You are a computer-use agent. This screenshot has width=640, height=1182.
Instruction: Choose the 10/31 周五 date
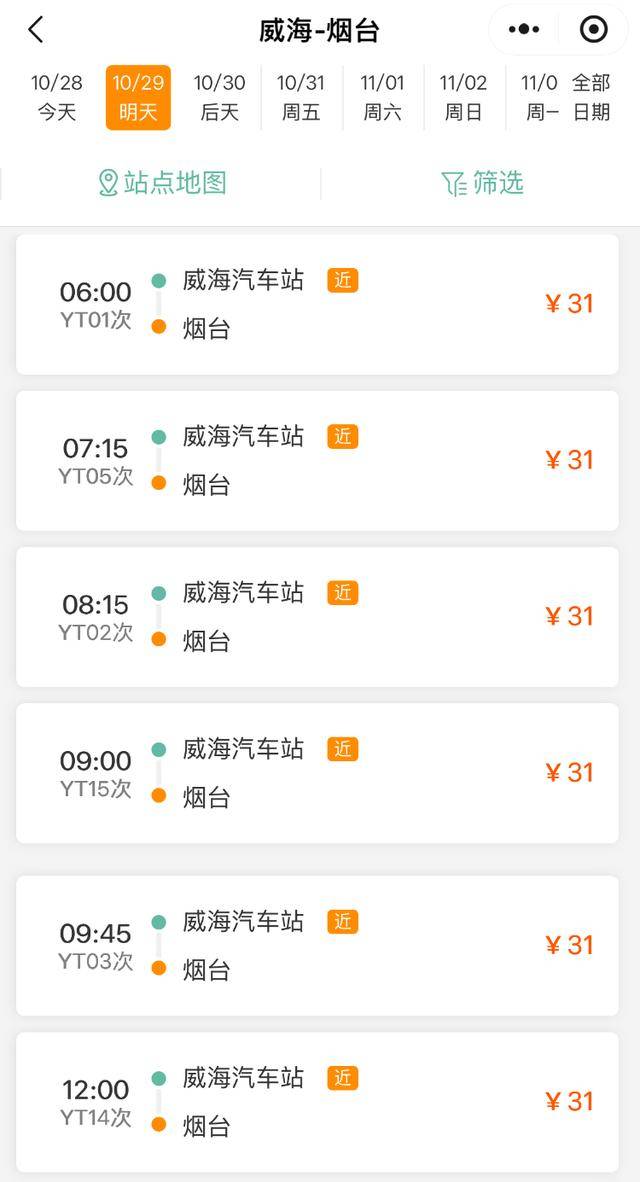(301, 97)
